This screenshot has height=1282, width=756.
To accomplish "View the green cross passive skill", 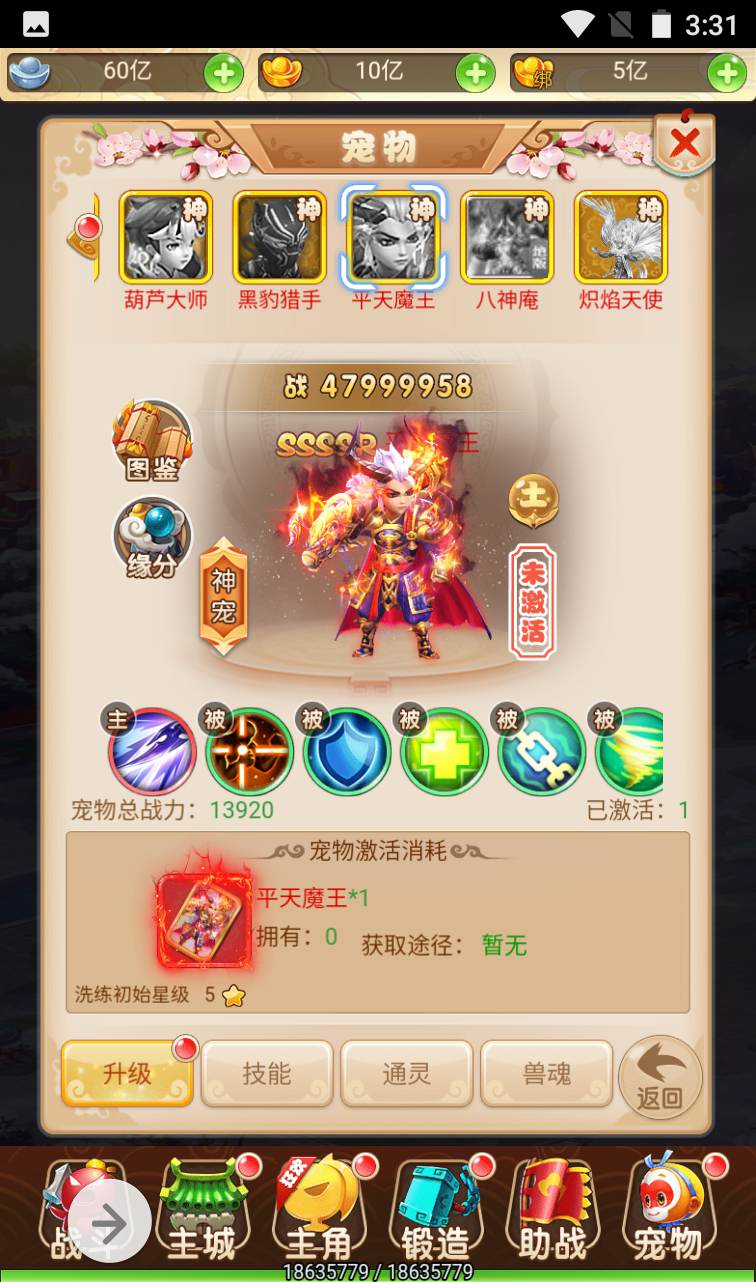I will 444,751.
